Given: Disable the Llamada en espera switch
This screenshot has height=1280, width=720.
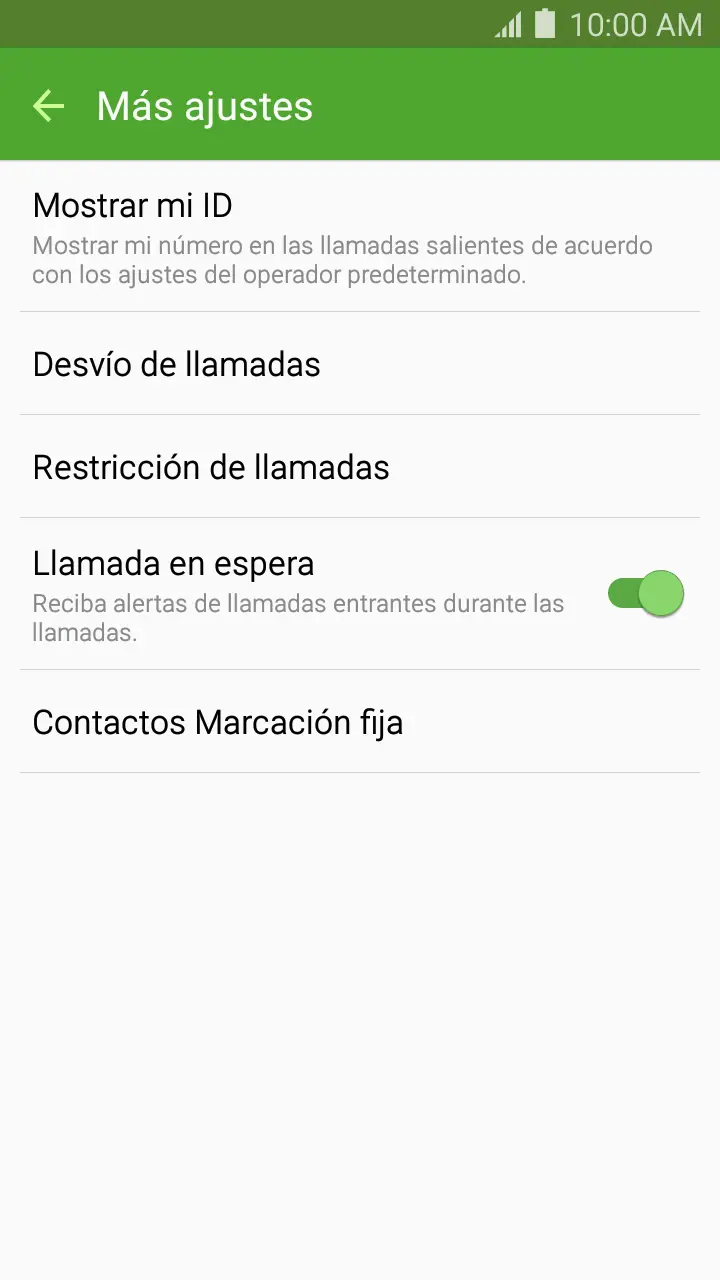Looking at the screenshot, I should pyautogui.click(x=646, y=594).
